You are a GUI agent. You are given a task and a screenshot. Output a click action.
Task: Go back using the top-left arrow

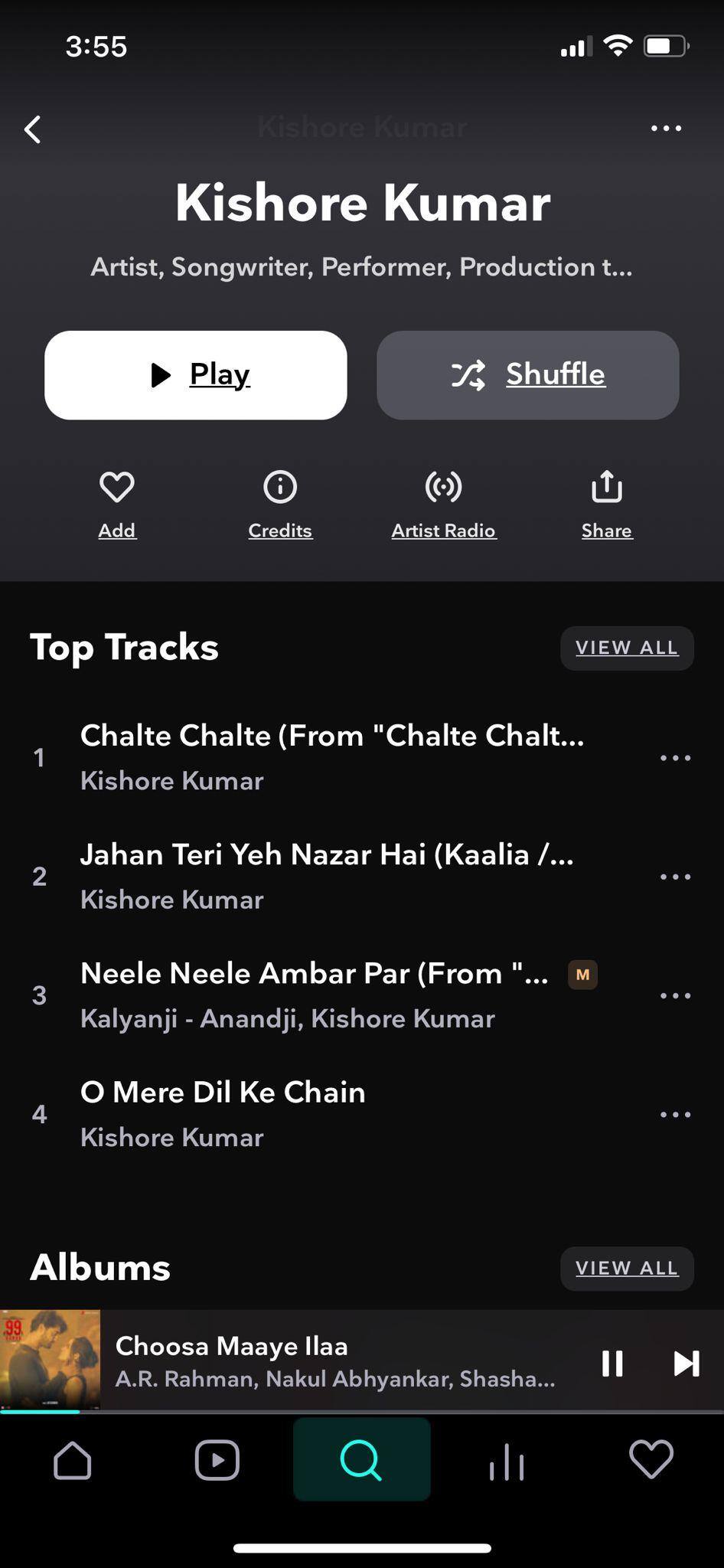tap(33, 129)
